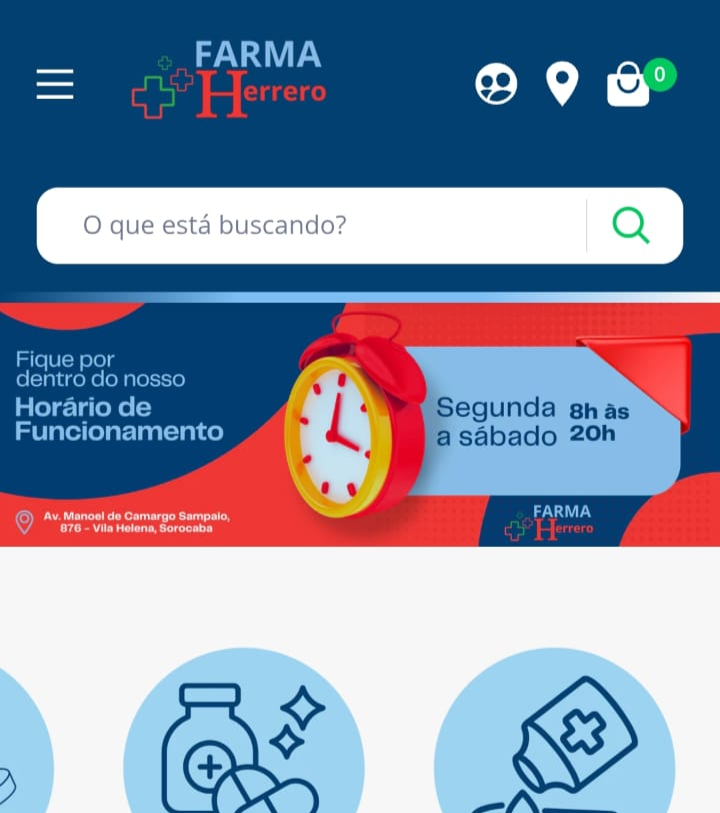Click the Segunda a sábado schedule label
The image size is (720, 813).
[x=495, y=421]
